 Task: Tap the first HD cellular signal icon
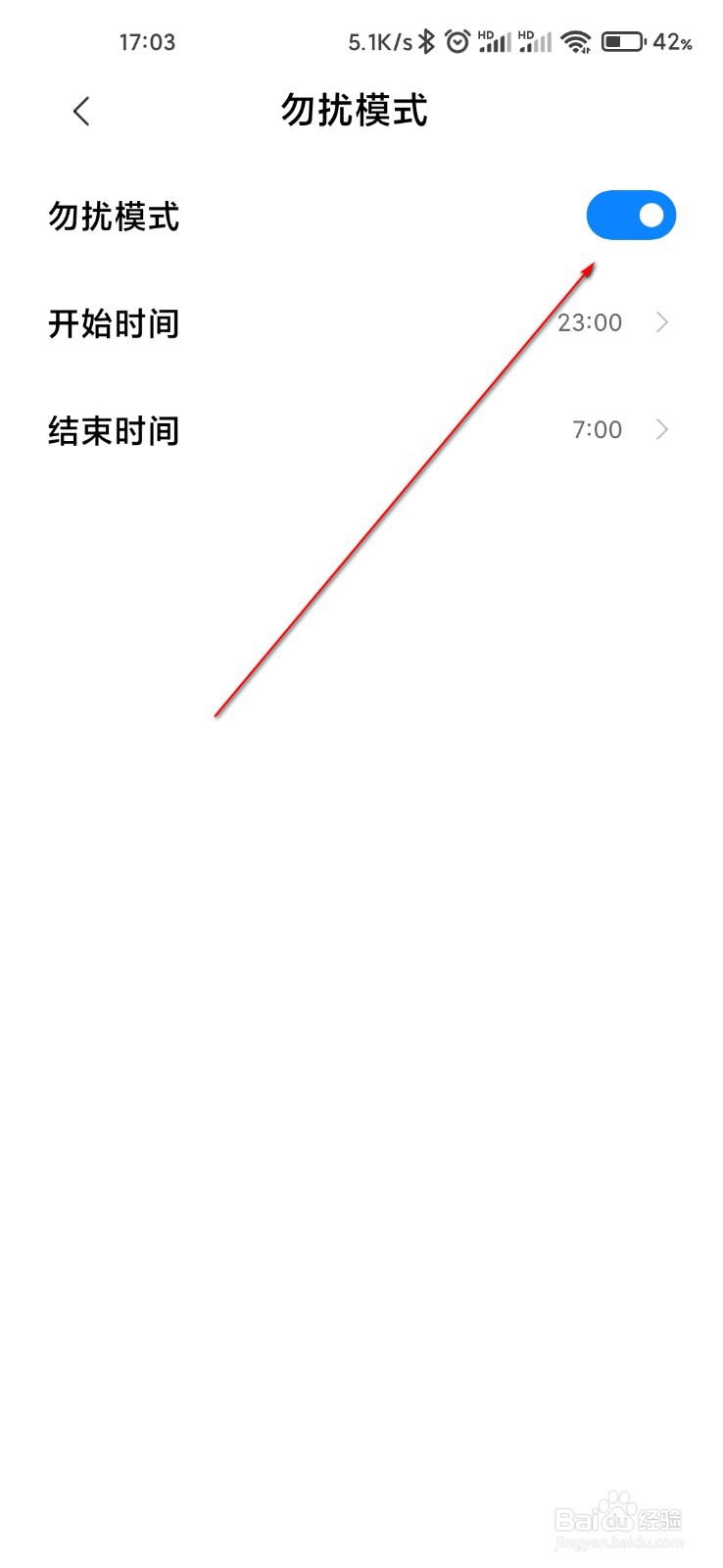pos(494,41)
